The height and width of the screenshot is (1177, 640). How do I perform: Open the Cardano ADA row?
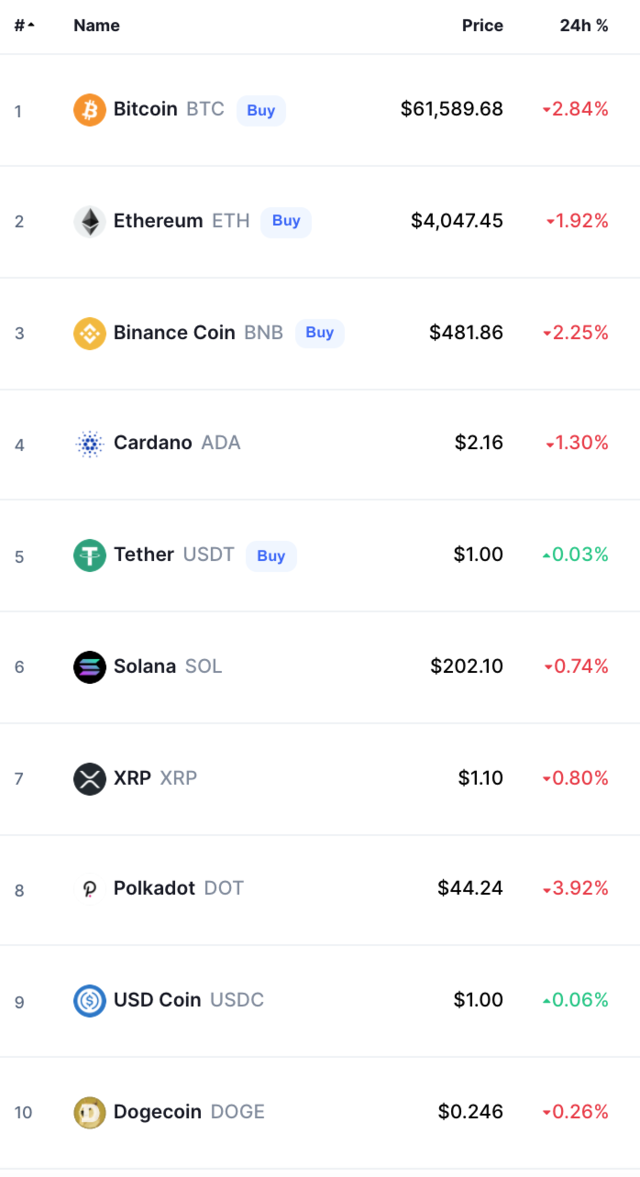(320, 444)
